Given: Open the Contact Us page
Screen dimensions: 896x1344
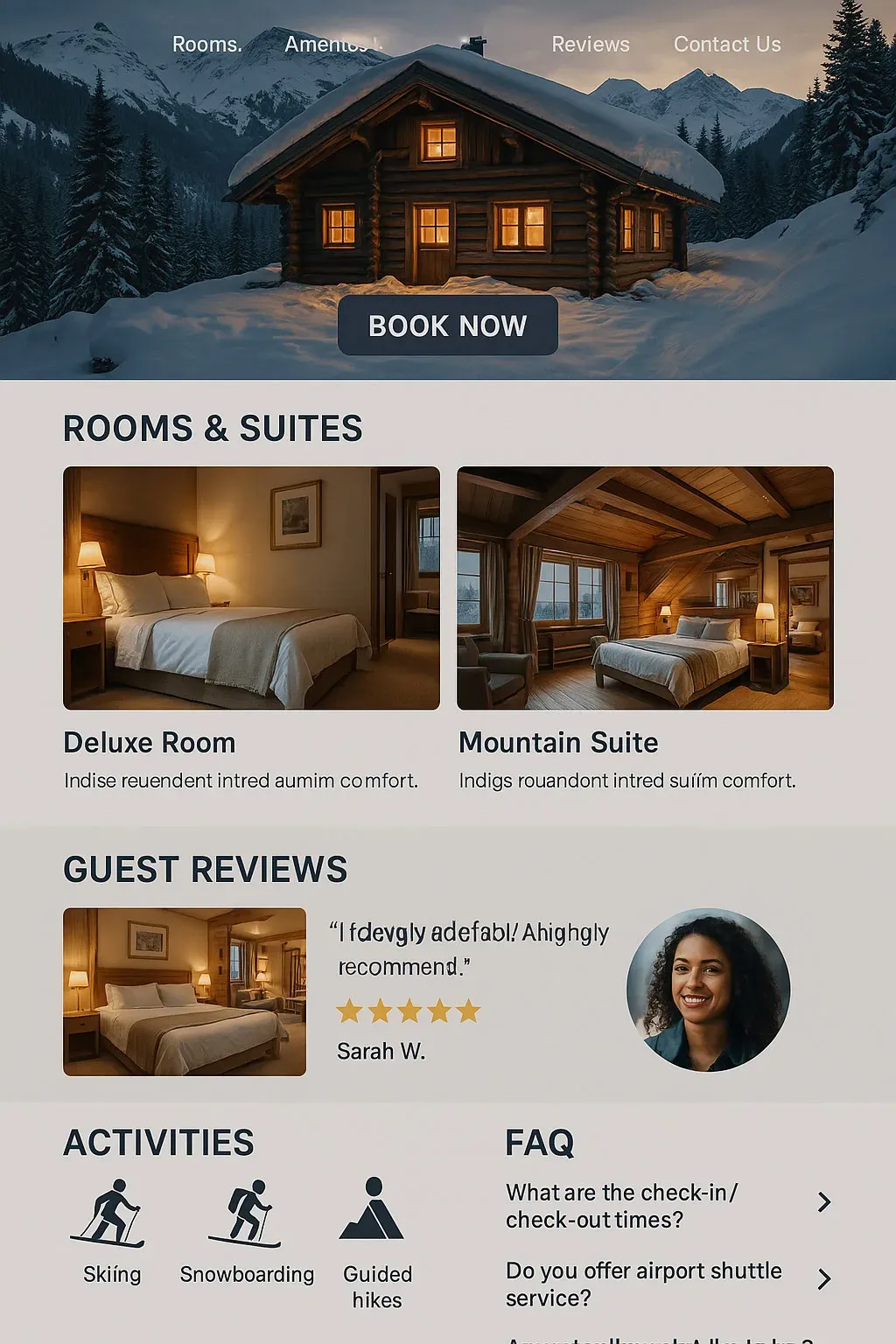Looking at the screenshot, I should [727, 45].
